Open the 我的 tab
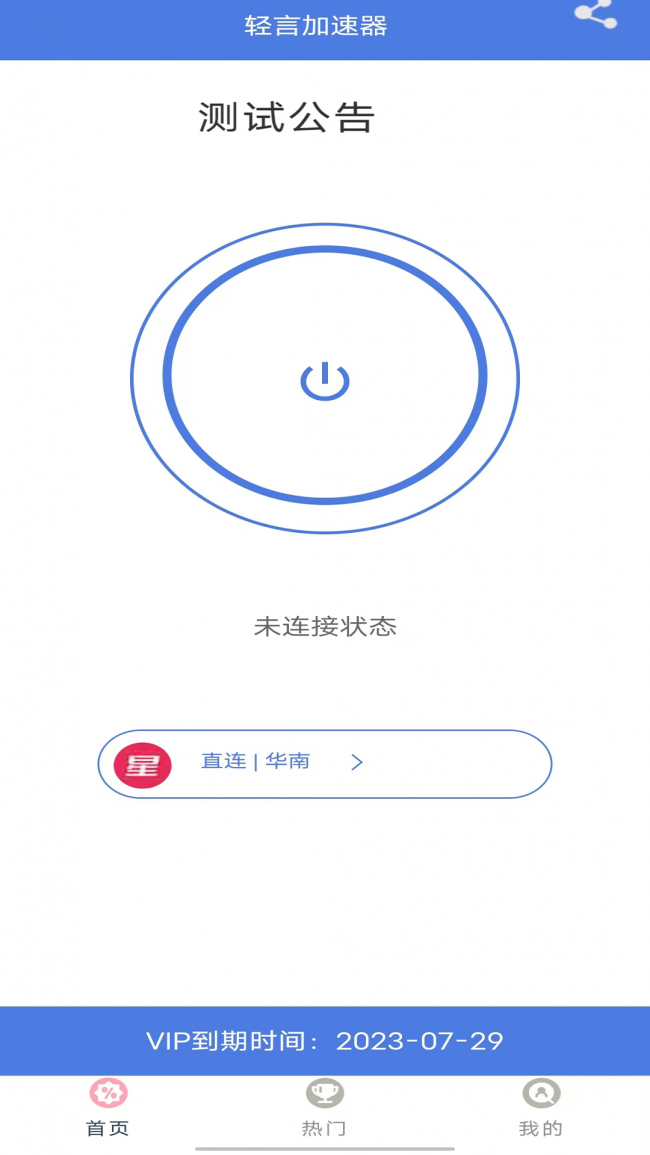Image resolution: width=650 pixels, height=1155 pixels. (x=541, y=1108)
